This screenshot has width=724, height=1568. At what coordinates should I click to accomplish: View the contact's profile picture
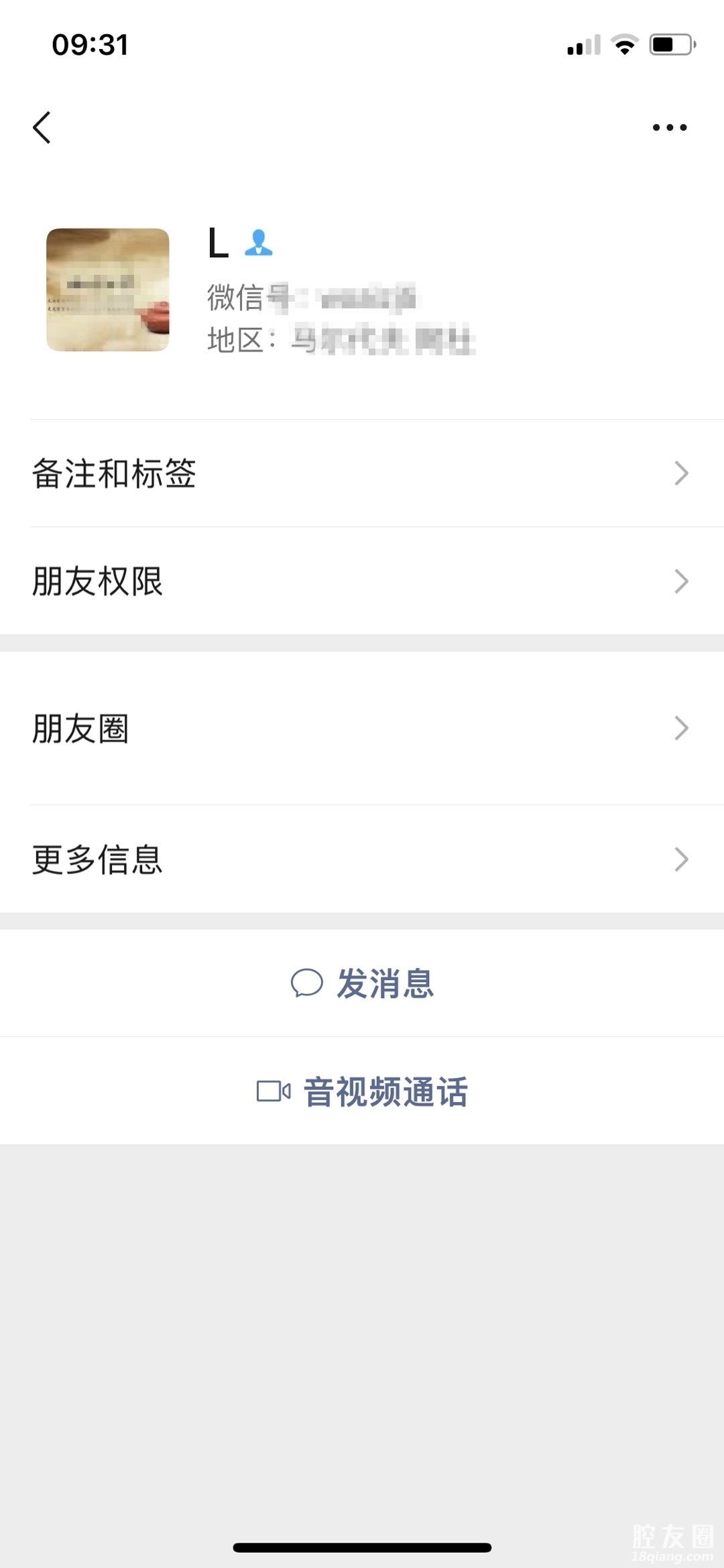click(107, 290)
